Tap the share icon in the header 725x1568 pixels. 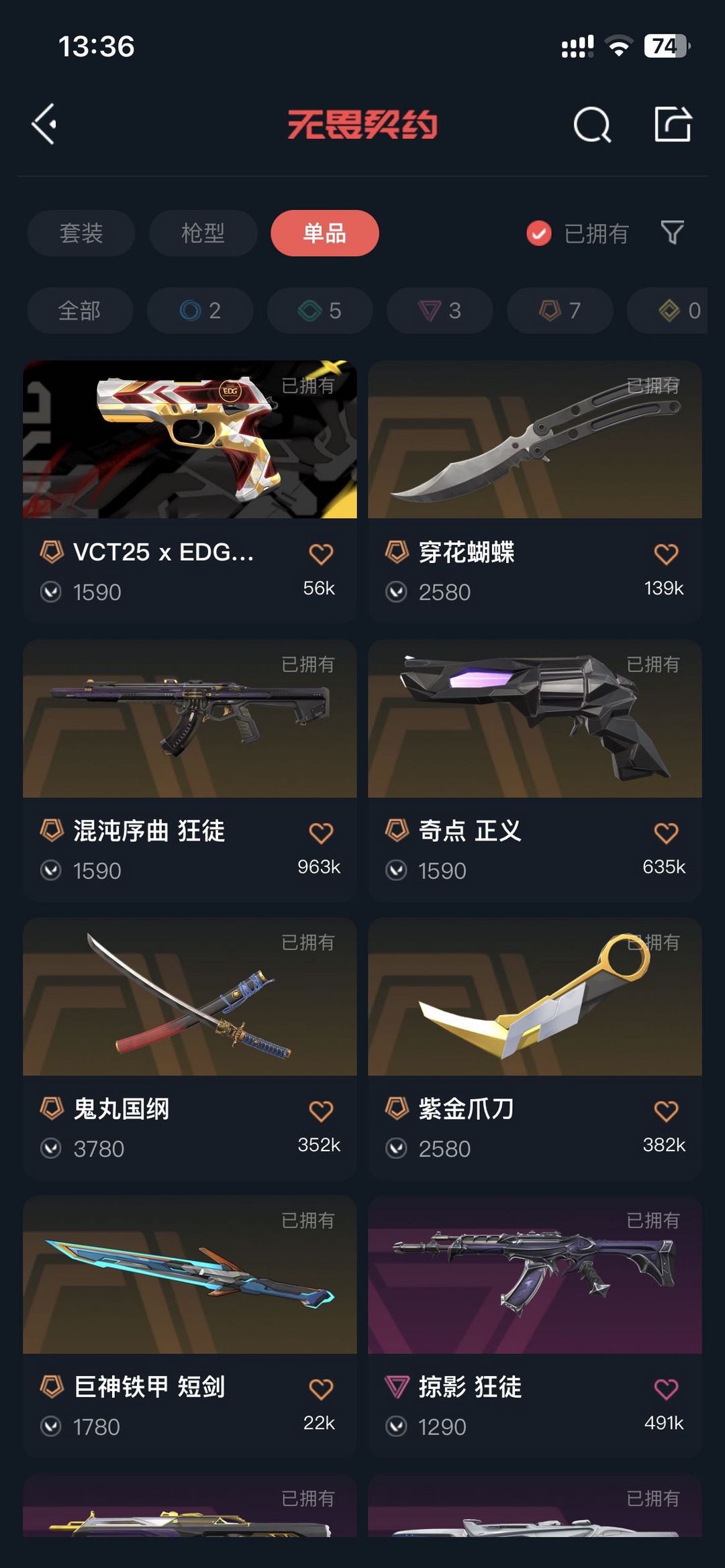point(673,124)
